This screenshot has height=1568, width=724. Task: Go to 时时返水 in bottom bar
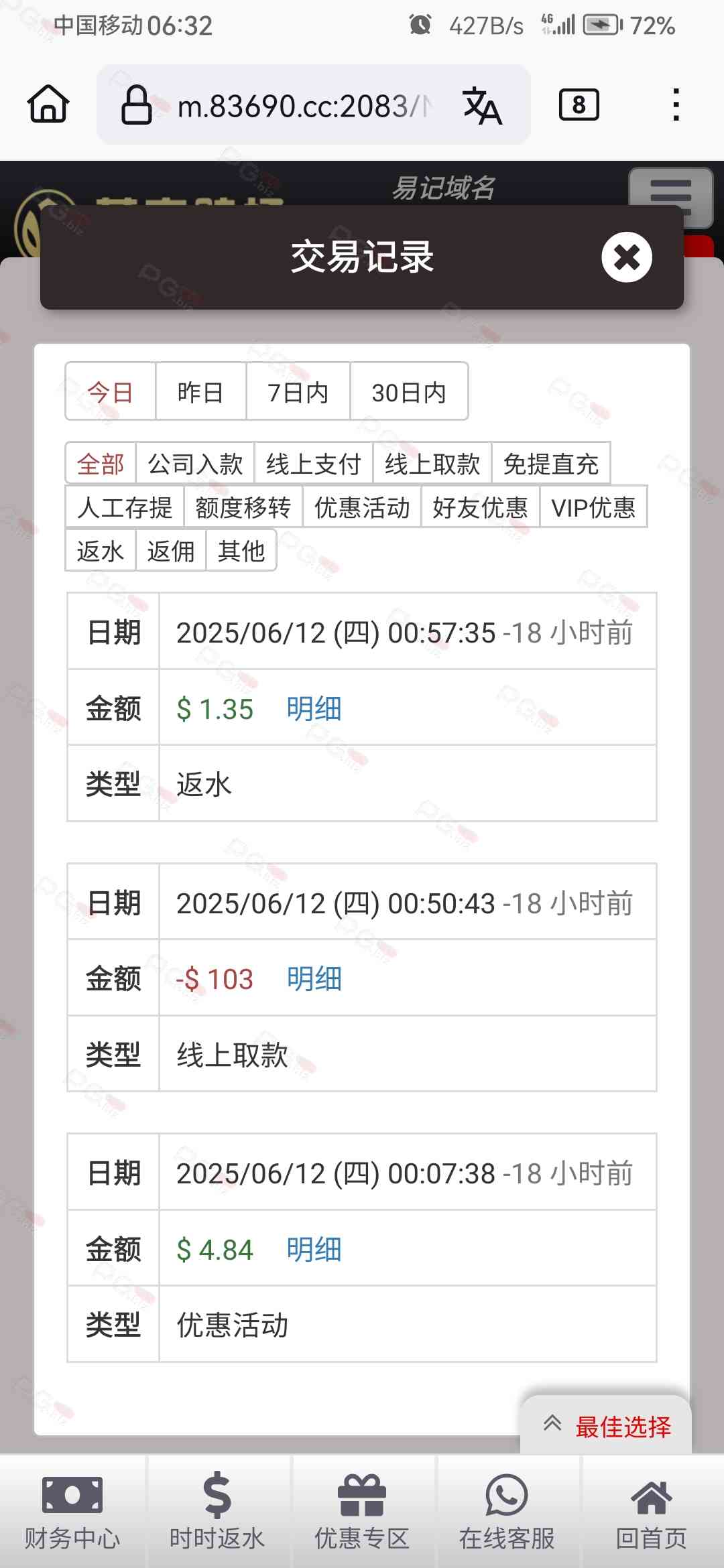(217, 1512)
